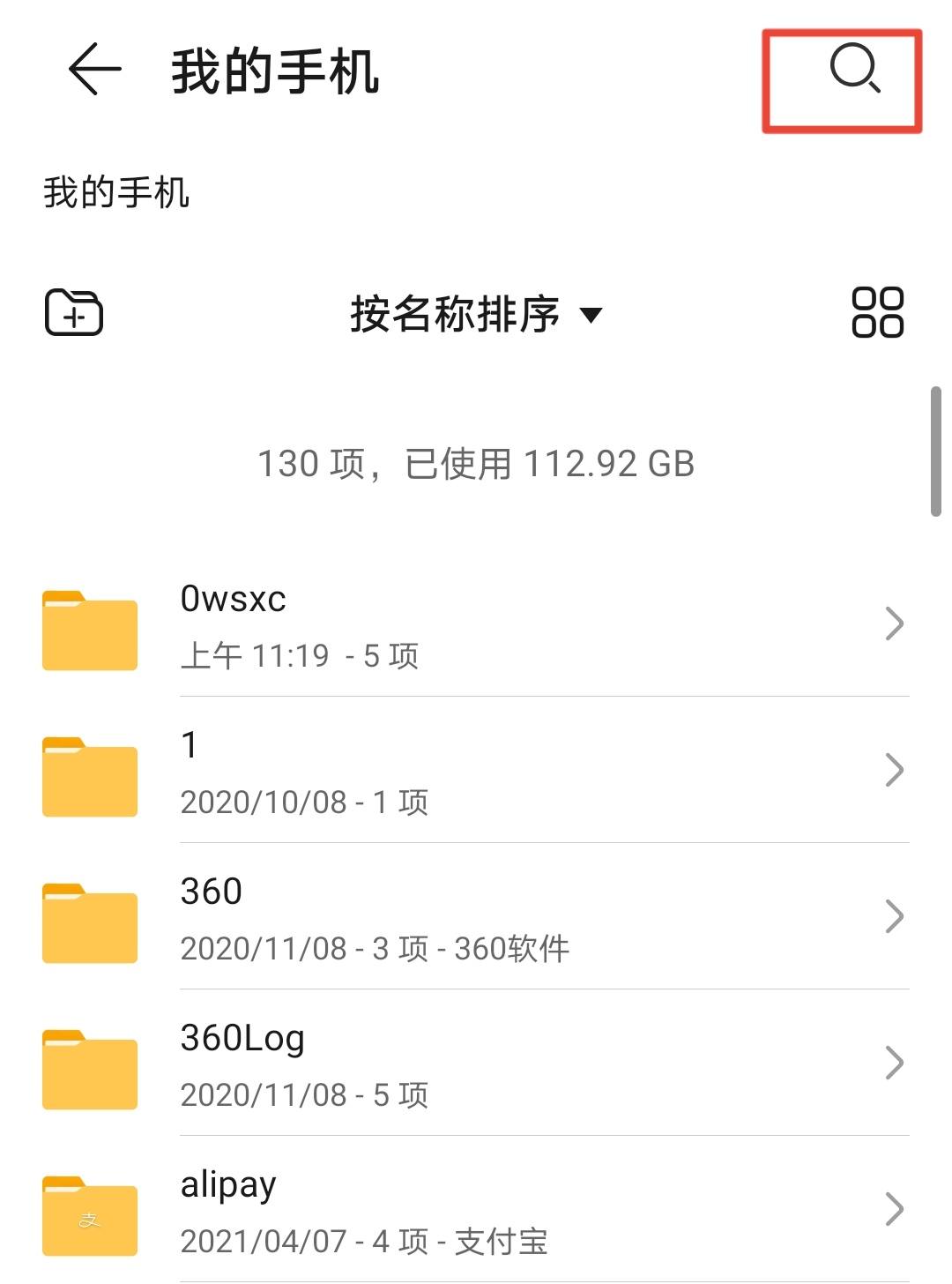Go back with the arrow icon
The image size is (952, 1284).
coord(94,70)
